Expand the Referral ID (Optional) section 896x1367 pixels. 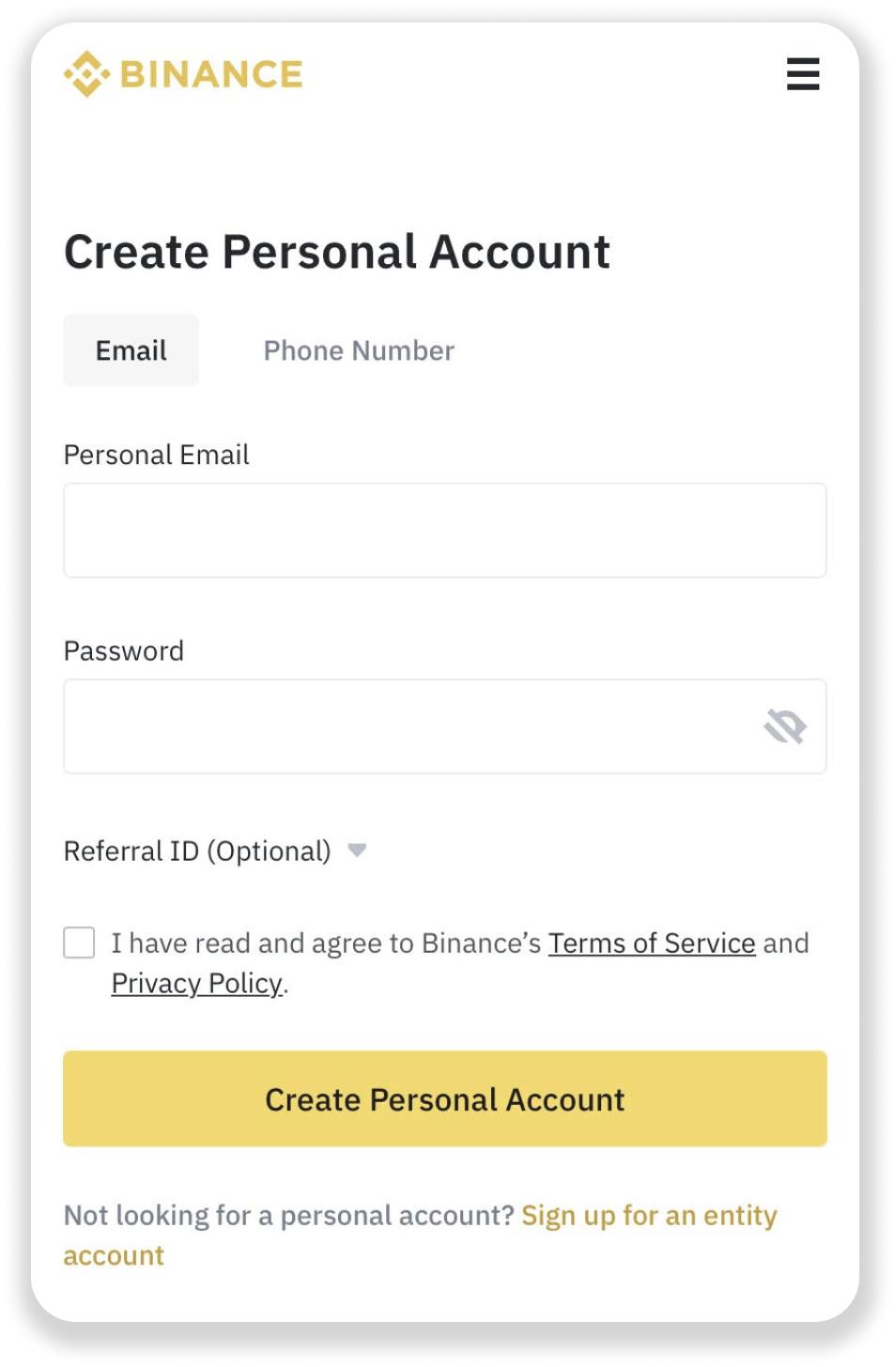click(215, 851)
